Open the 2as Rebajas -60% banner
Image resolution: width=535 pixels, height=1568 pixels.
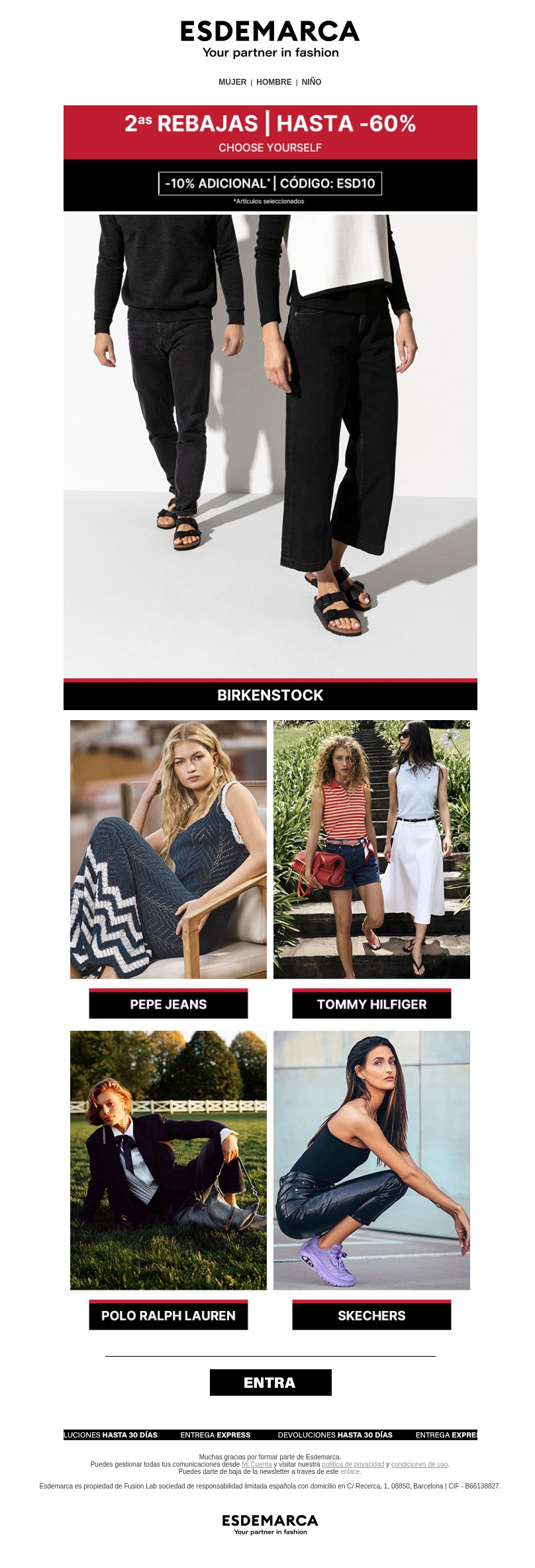(270, 132)
